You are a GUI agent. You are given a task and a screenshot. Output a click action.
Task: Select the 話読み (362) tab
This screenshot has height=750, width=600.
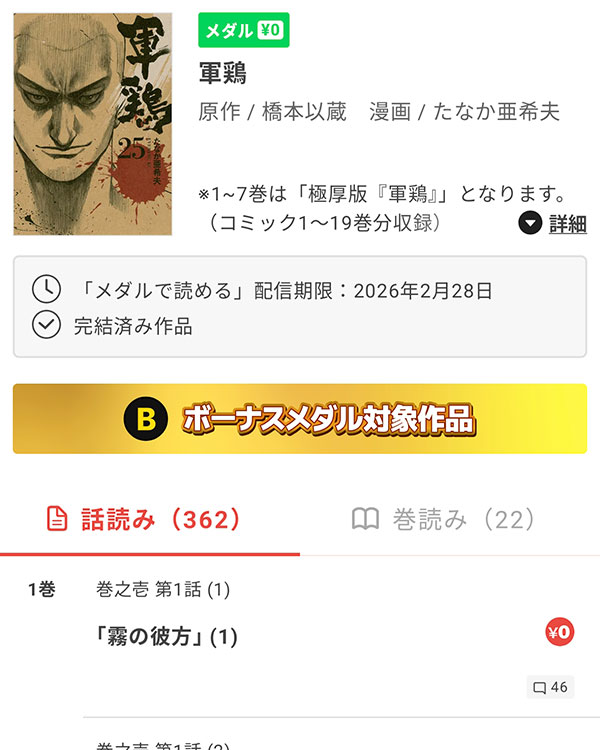click(146, 519)
